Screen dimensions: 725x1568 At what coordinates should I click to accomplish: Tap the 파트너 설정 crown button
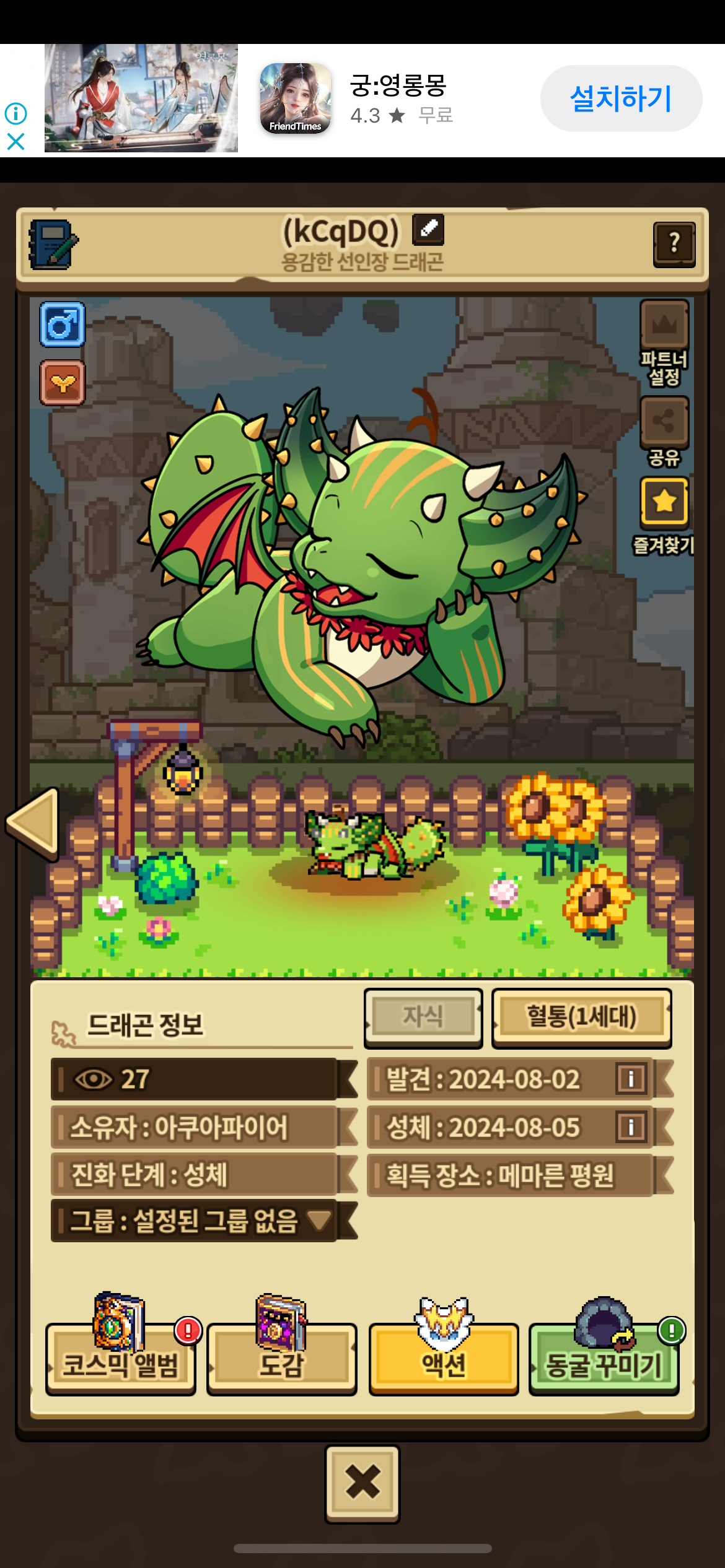[664, 325]
